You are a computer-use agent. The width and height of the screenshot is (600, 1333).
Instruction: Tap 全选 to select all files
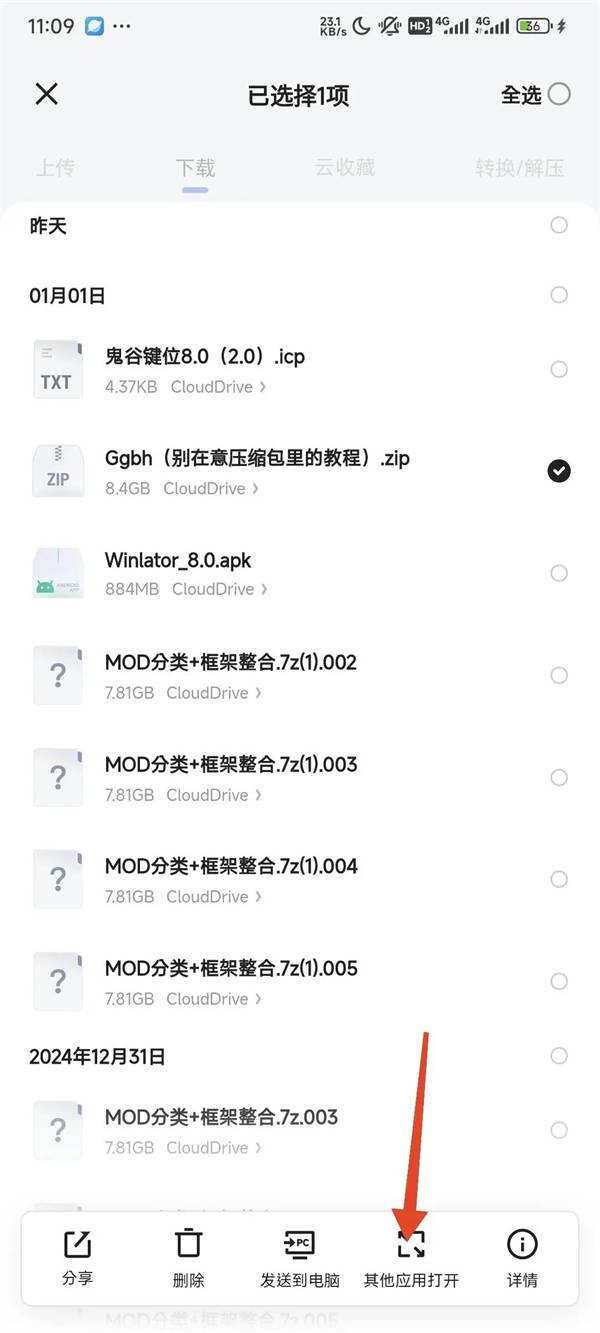tap(536, 94)
